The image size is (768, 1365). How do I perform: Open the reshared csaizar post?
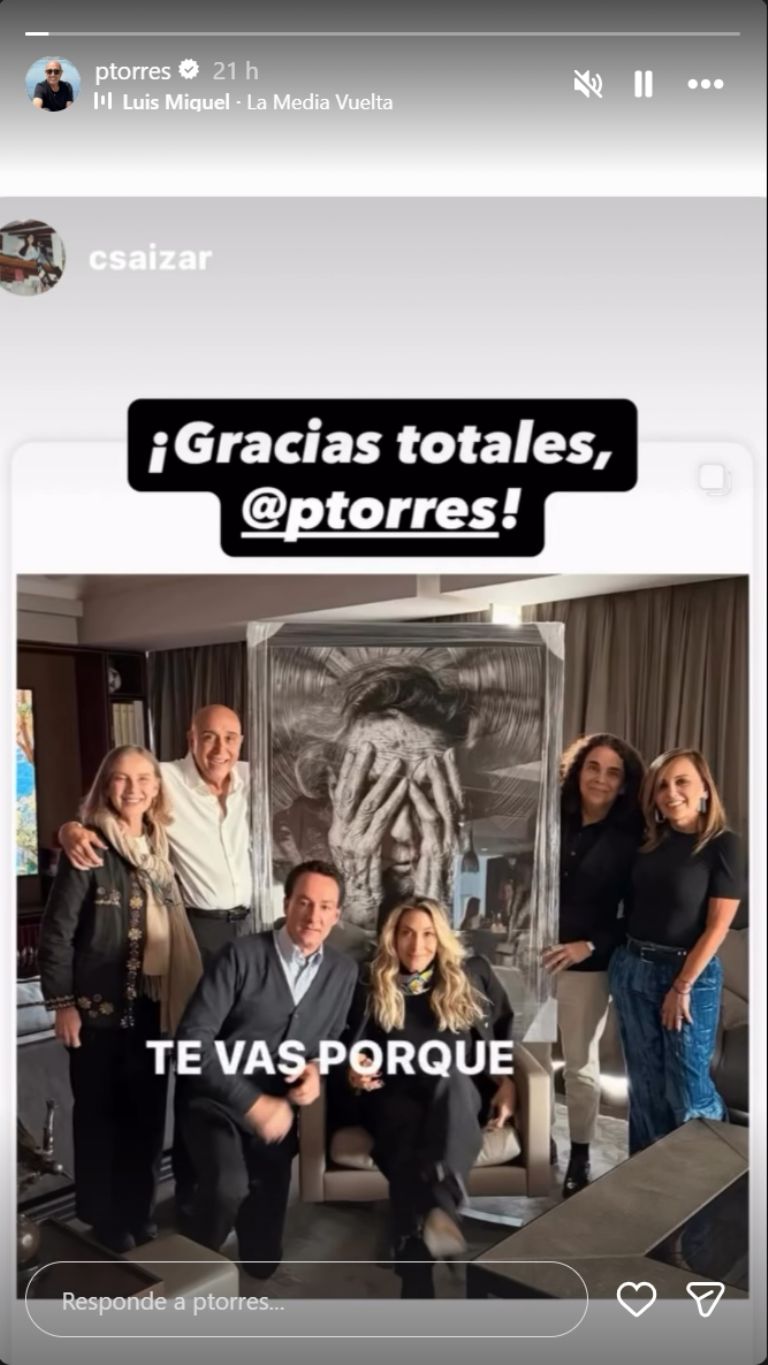382,900
